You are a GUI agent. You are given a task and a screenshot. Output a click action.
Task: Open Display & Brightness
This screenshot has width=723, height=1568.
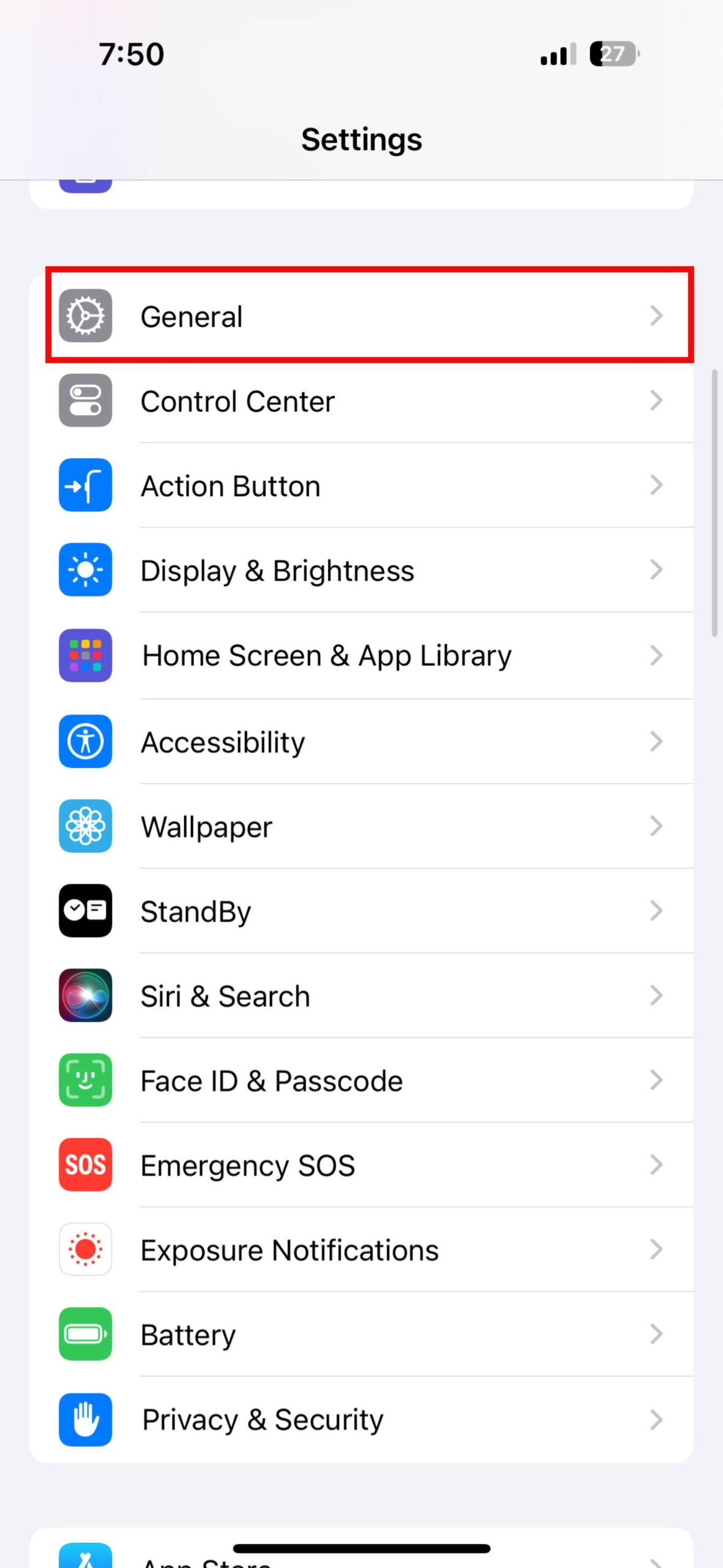[x=361, y=570]
